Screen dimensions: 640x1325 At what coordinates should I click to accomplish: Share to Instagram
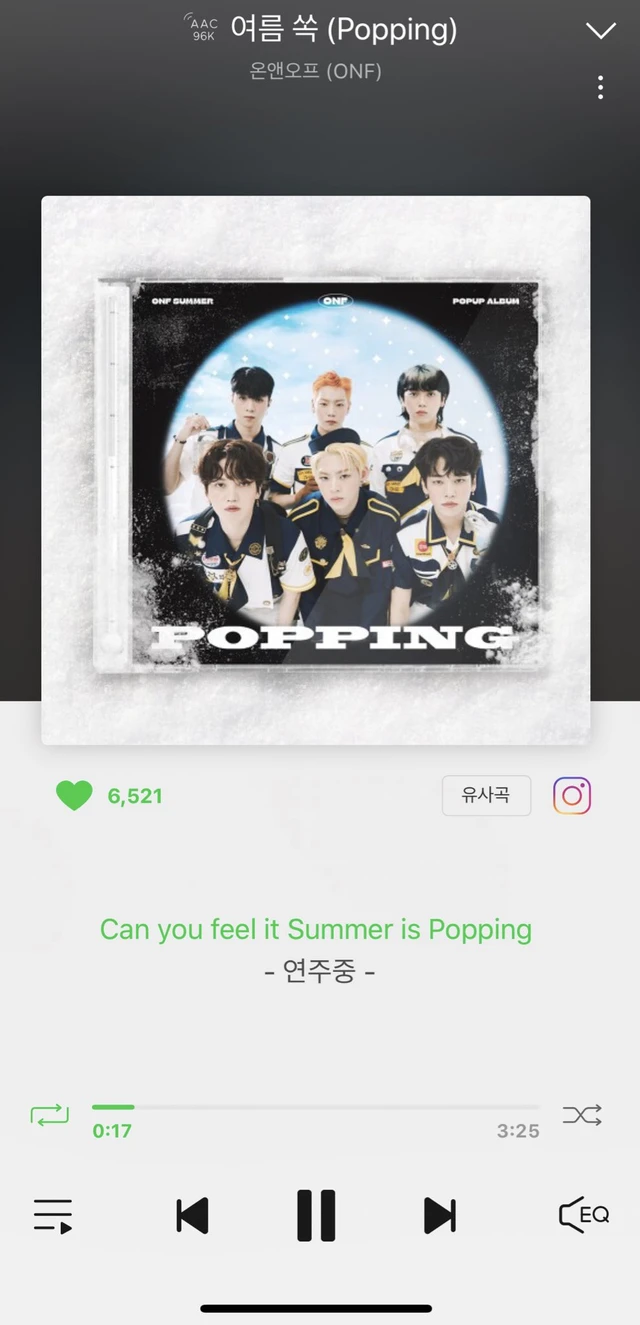click(x=572, y=796)
